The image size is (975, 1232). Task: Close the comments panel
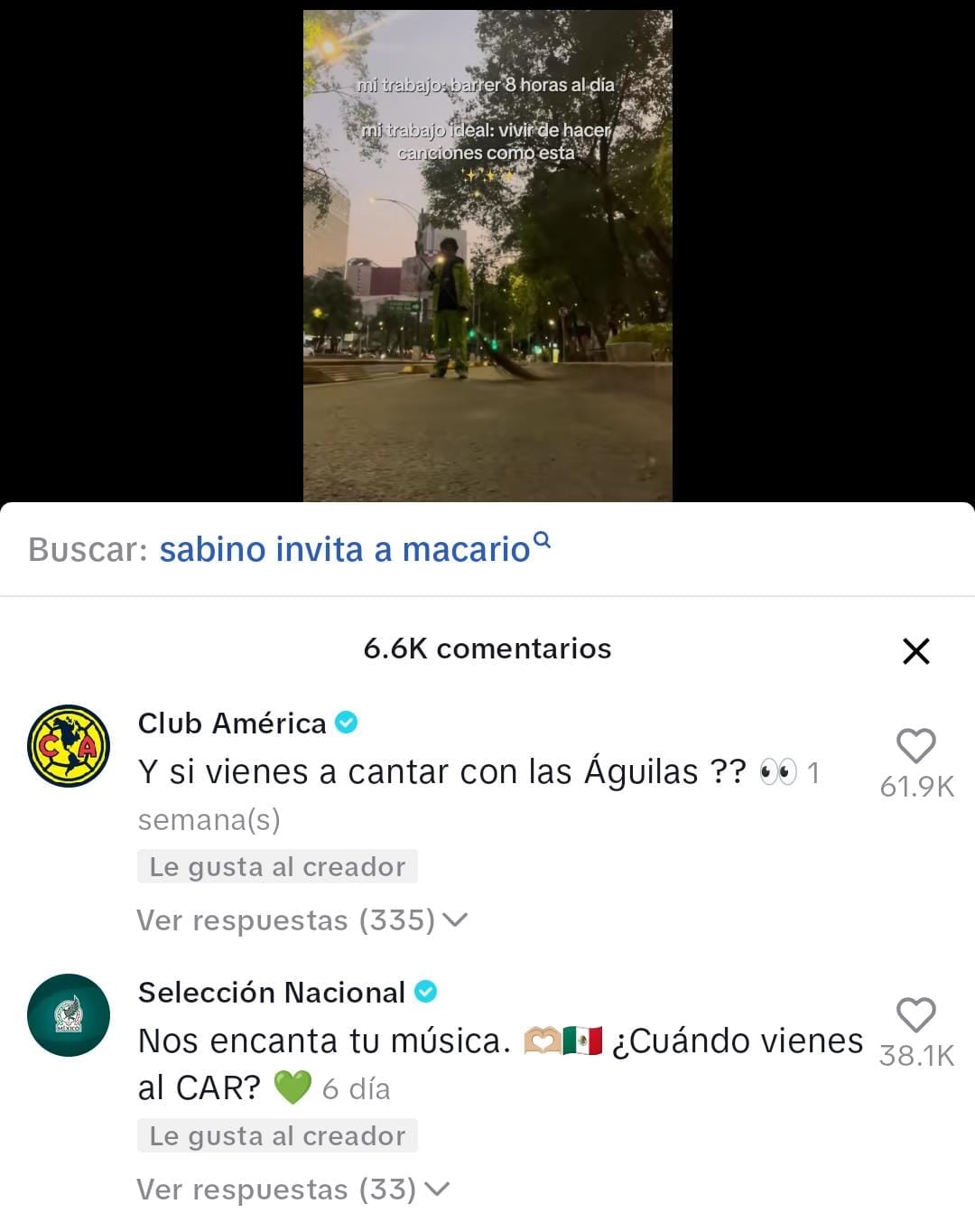tap(918, 649)
